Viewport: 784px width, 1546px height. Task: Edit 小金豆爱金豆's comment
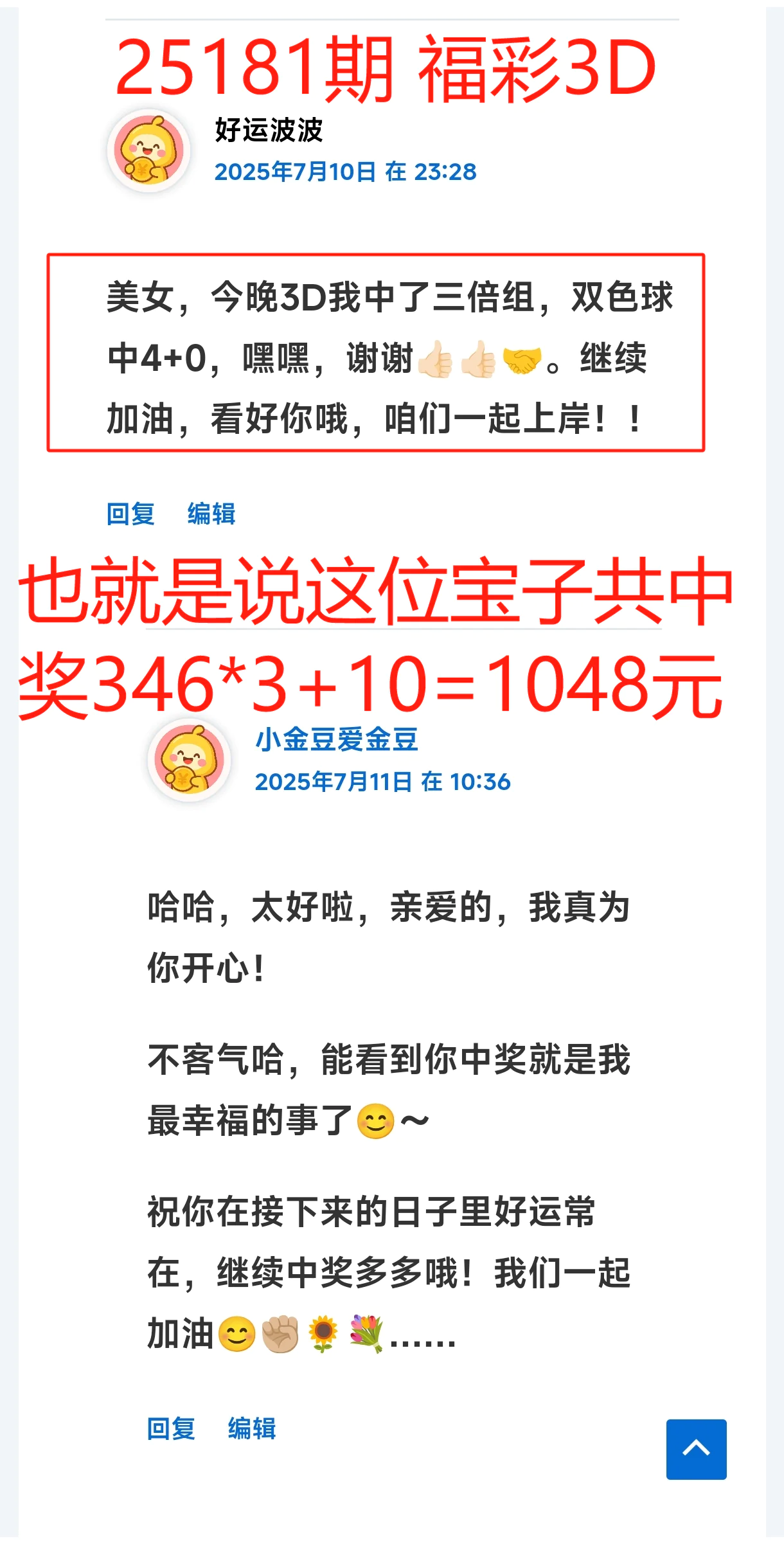tap(252, 1428)
